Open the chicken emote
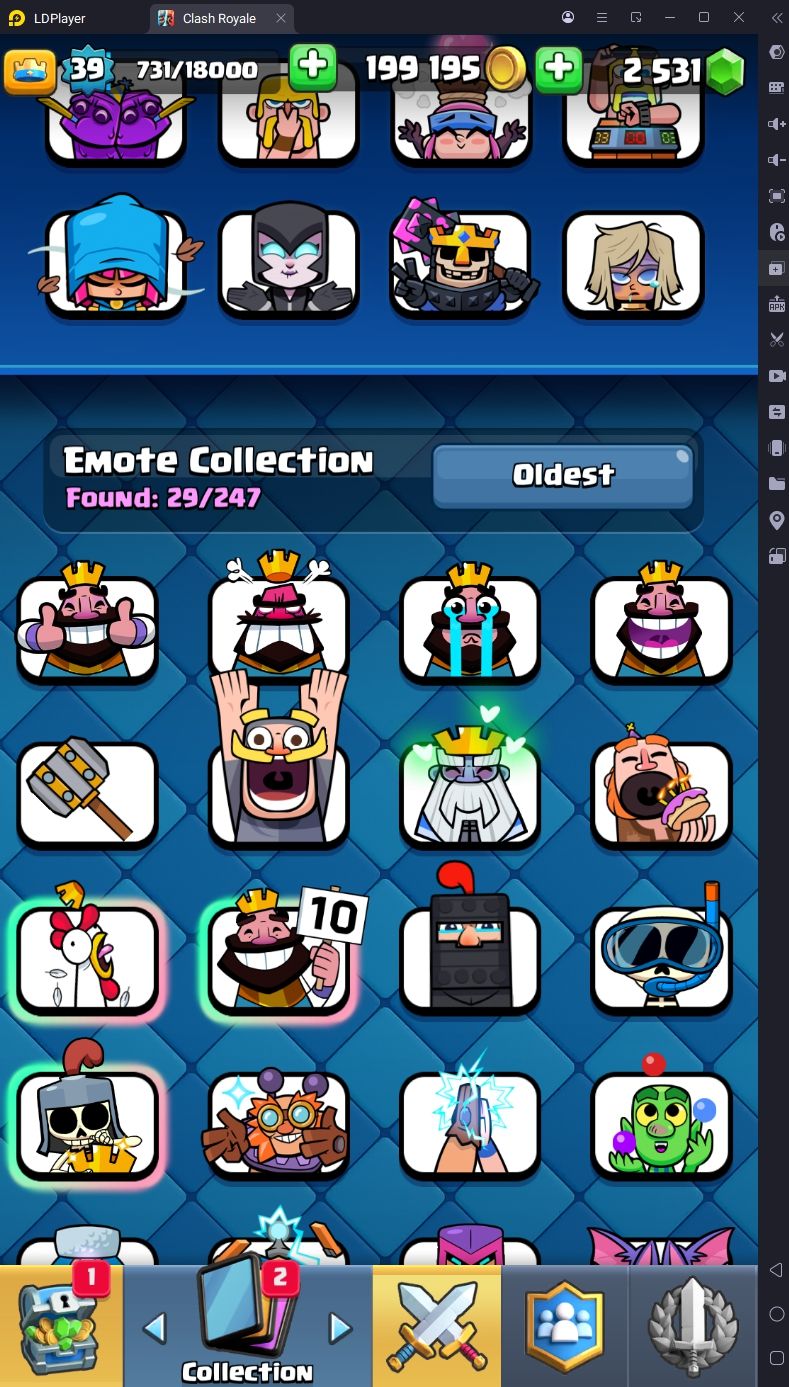Image resolution: width=789 pixels, height=1387 pixels. click(87, 955)
